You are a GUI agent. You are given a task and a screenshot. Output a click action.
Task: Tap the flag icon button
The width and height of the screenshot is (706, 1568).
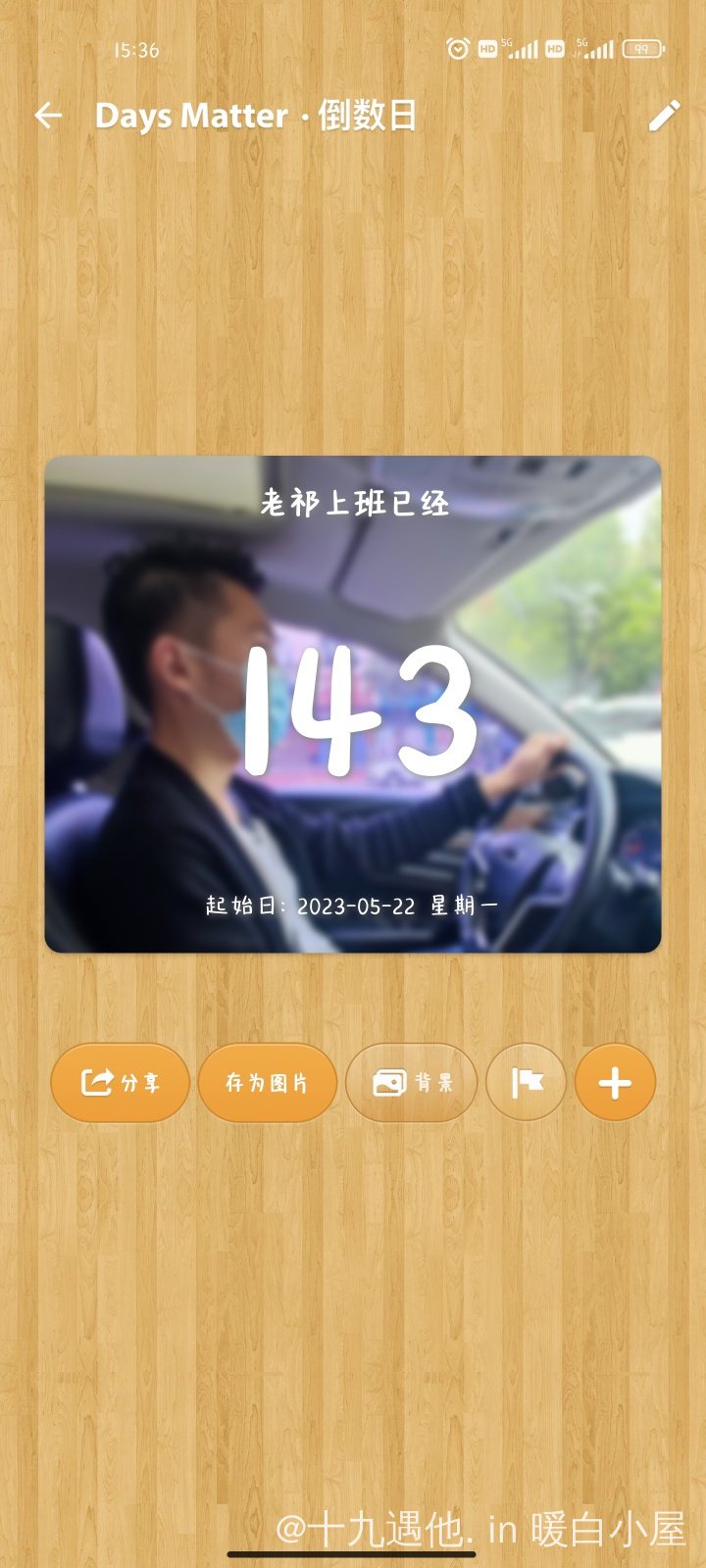point(527,1082)
